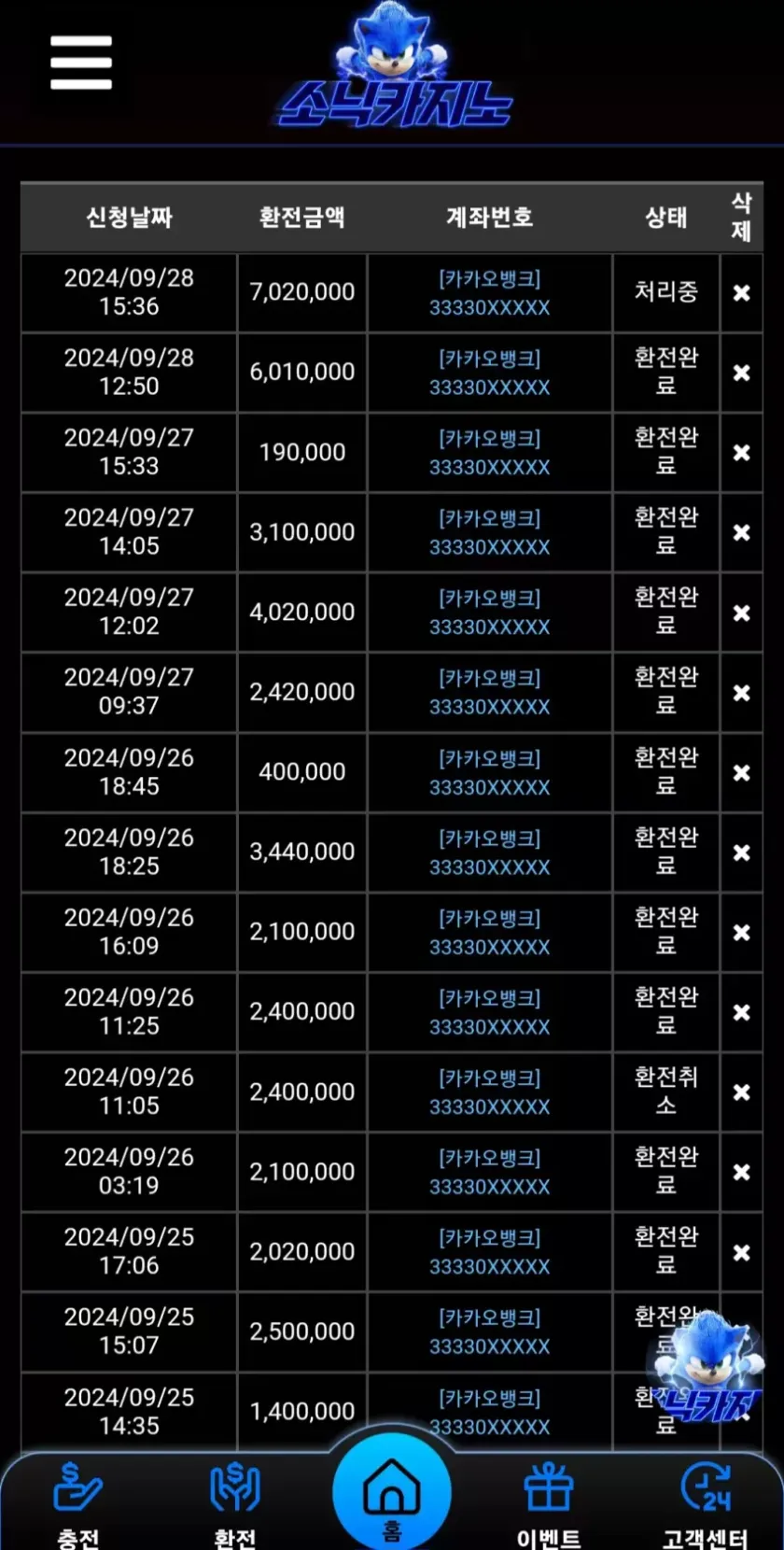Open the 이벤트 events tab
This screenshot has width=784, height=1550.
pyautogui.click(x=549, y=1505)
